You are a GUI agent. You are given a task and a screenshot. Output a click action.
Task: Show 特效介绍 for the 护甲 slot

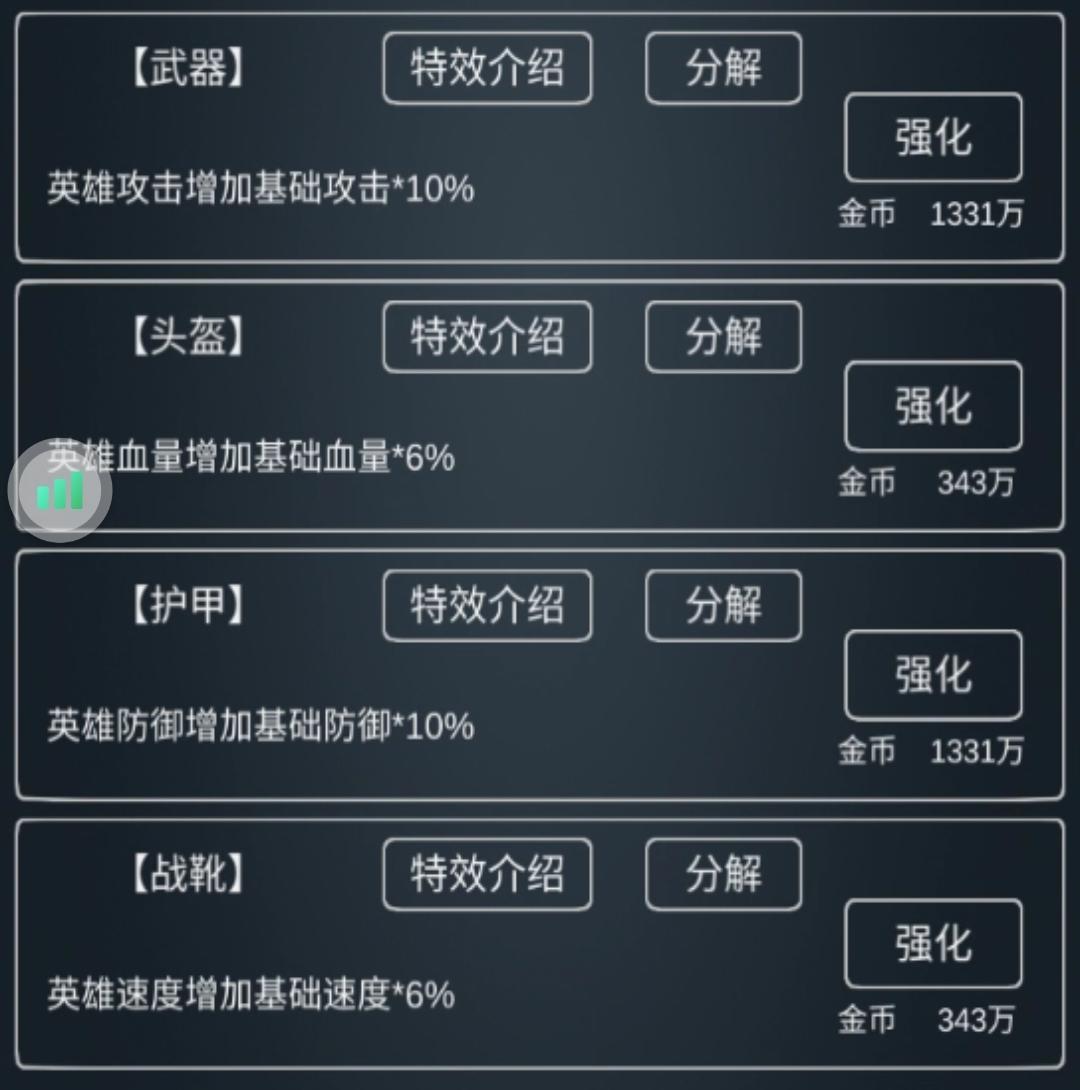(x=487, y=605)
